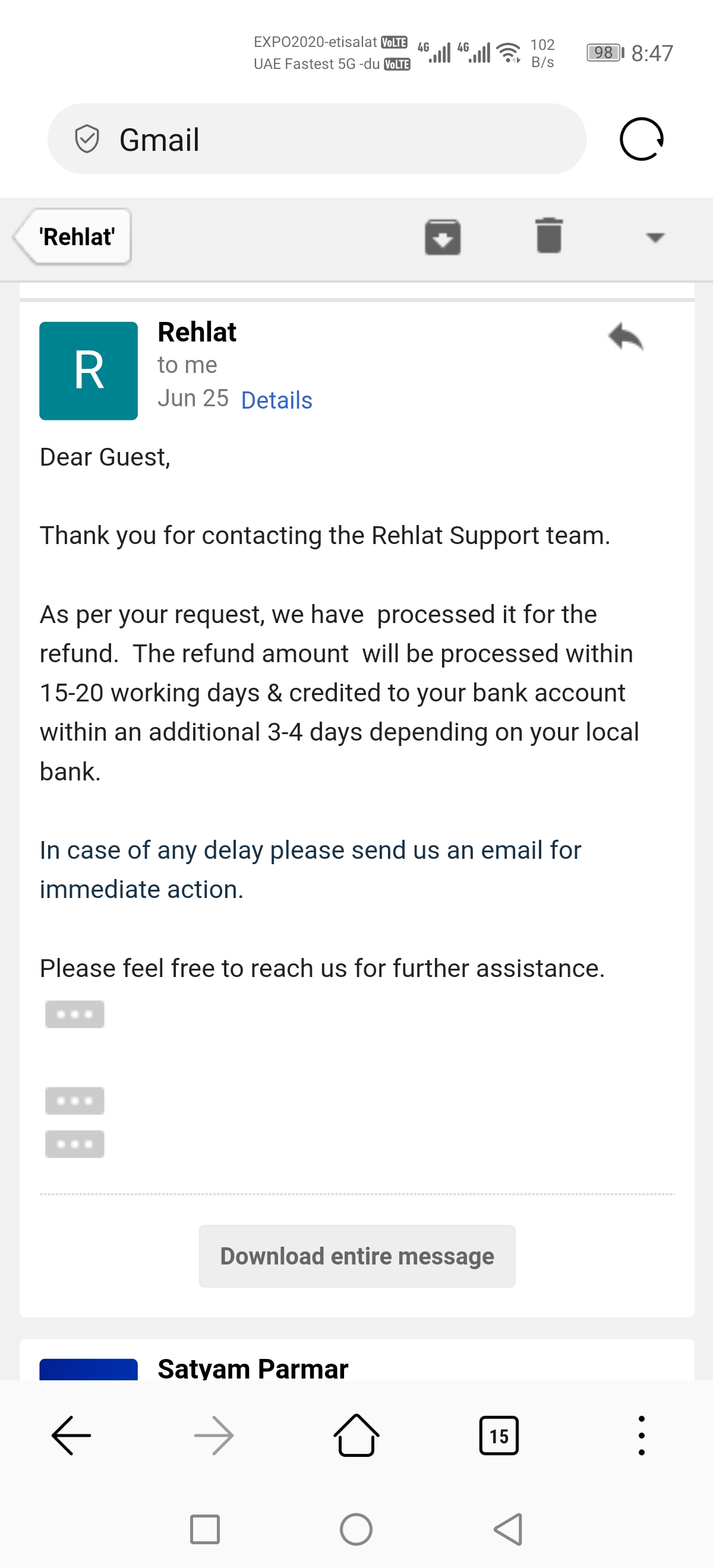Open Satyam Parmar's message below
713x1568 pixels.
pyautogui.click(x=253, y=1368)
